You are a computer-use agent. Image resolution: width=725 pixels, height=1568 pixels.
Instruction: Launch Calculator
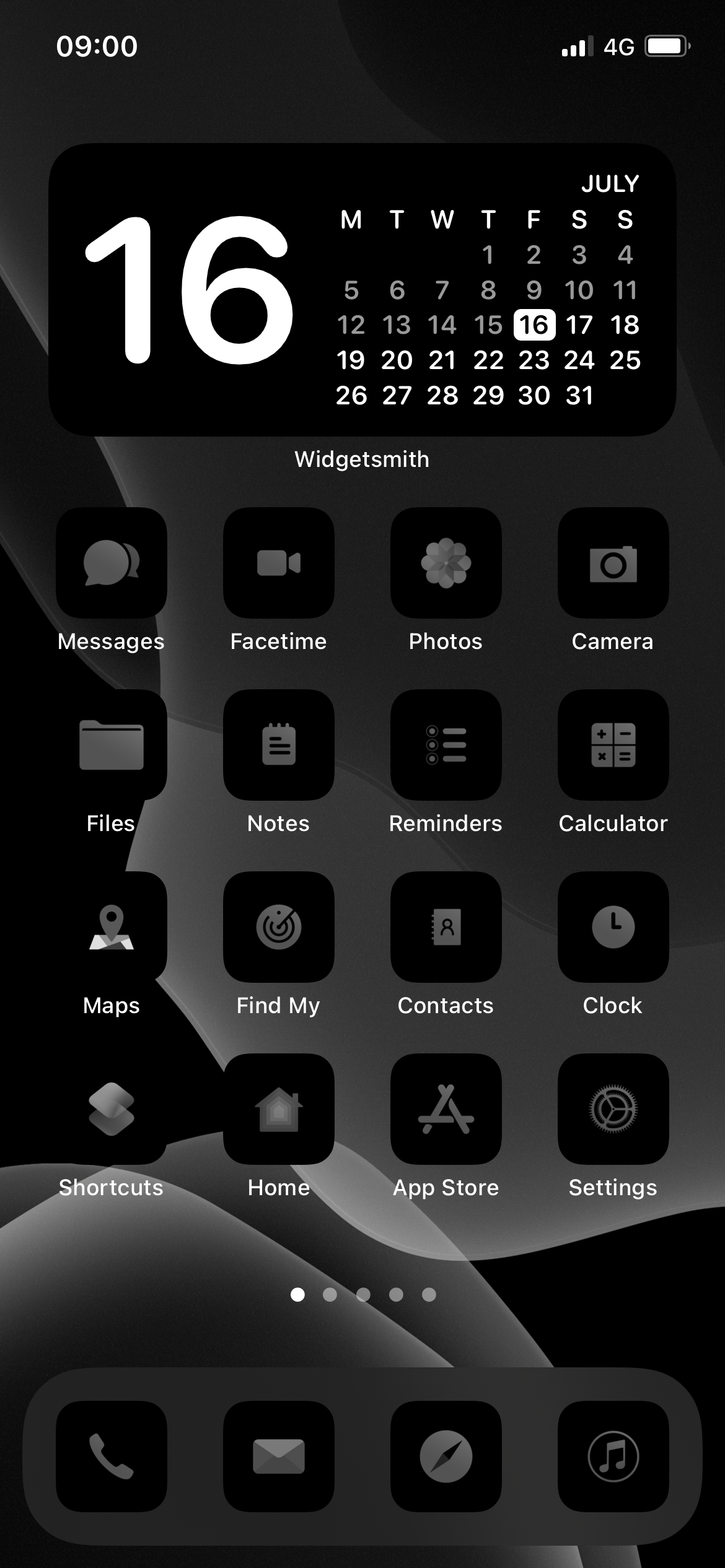click(x=613, y=745)
